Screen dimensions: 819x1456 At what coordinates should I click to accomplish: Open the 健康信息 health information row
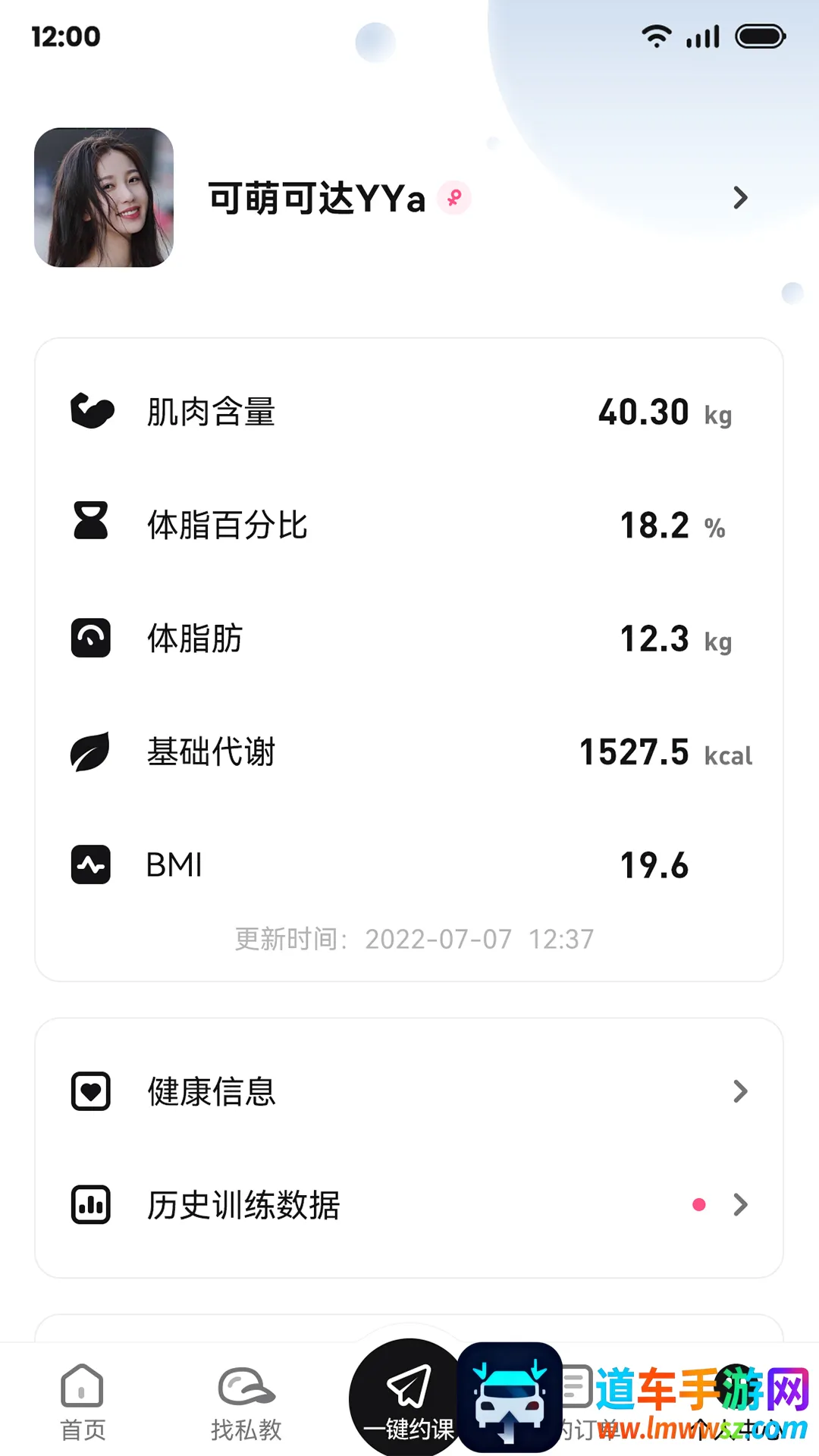click(409, 1091)
